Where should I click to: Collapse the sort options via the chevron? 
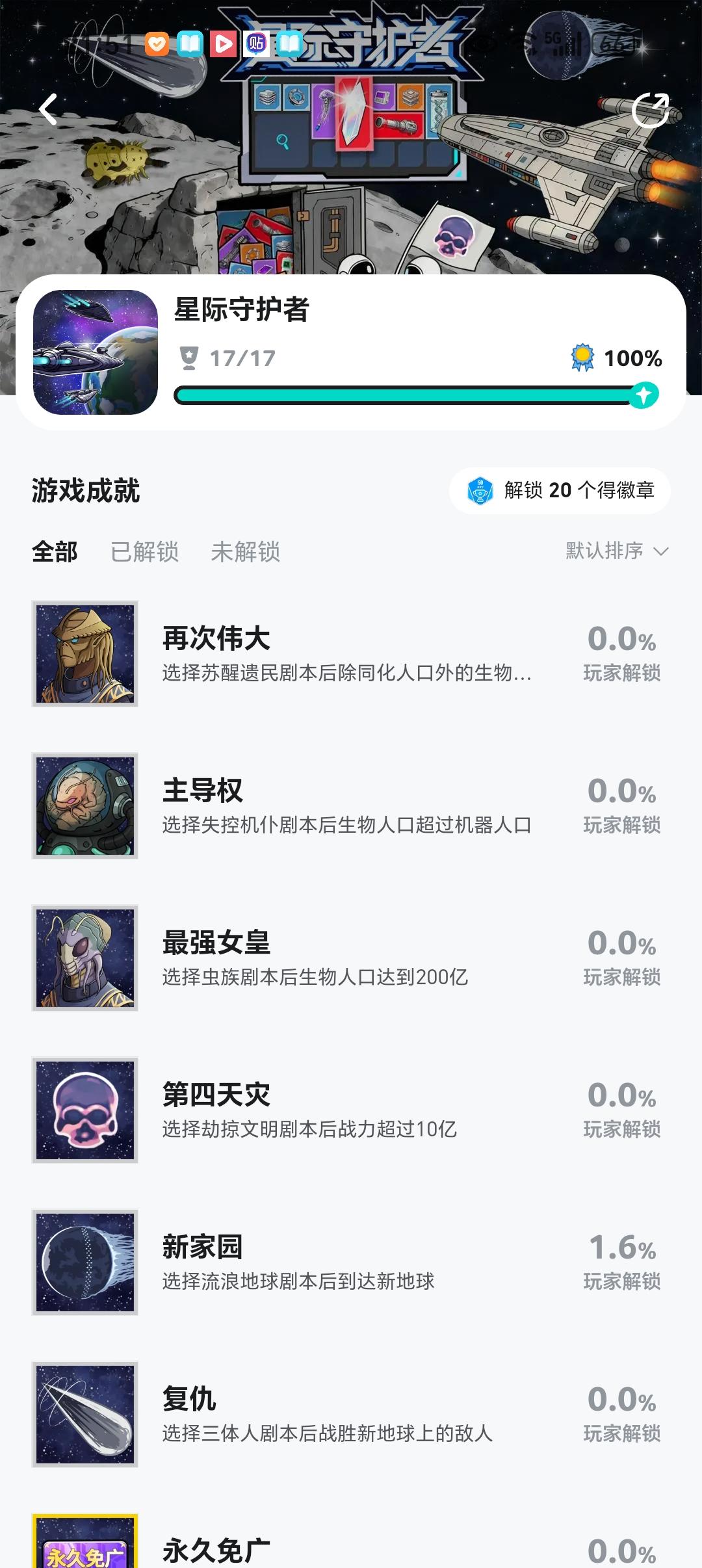(662, 552)
